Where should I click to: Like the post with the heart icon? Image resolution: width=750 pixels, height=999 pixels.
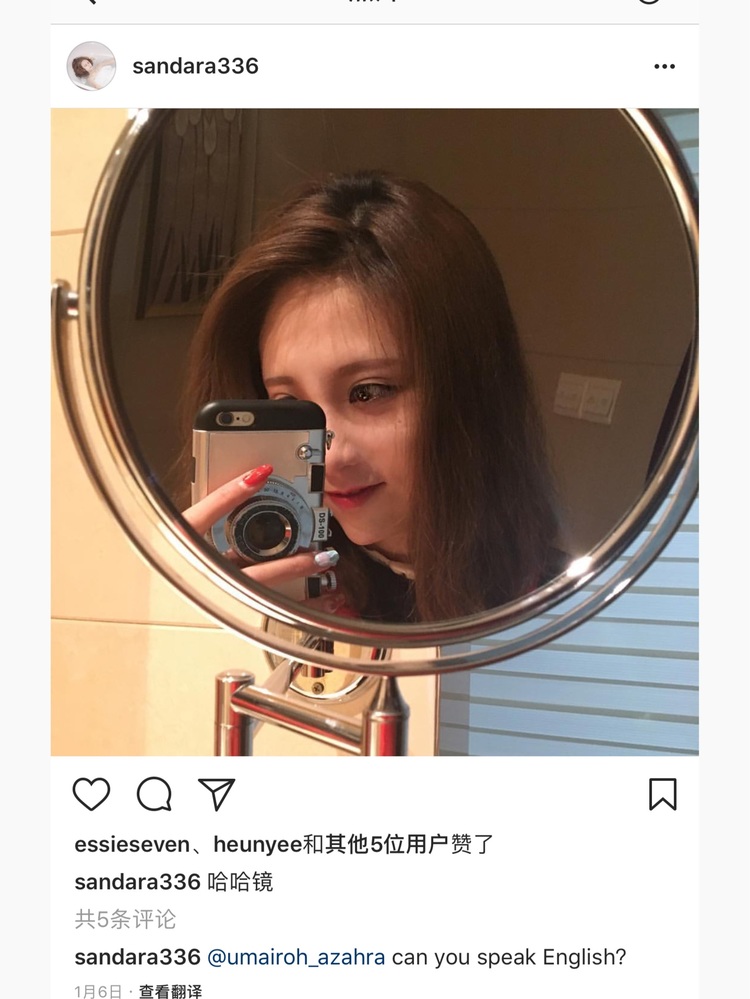pyautogui.click(x=91, y=794)
